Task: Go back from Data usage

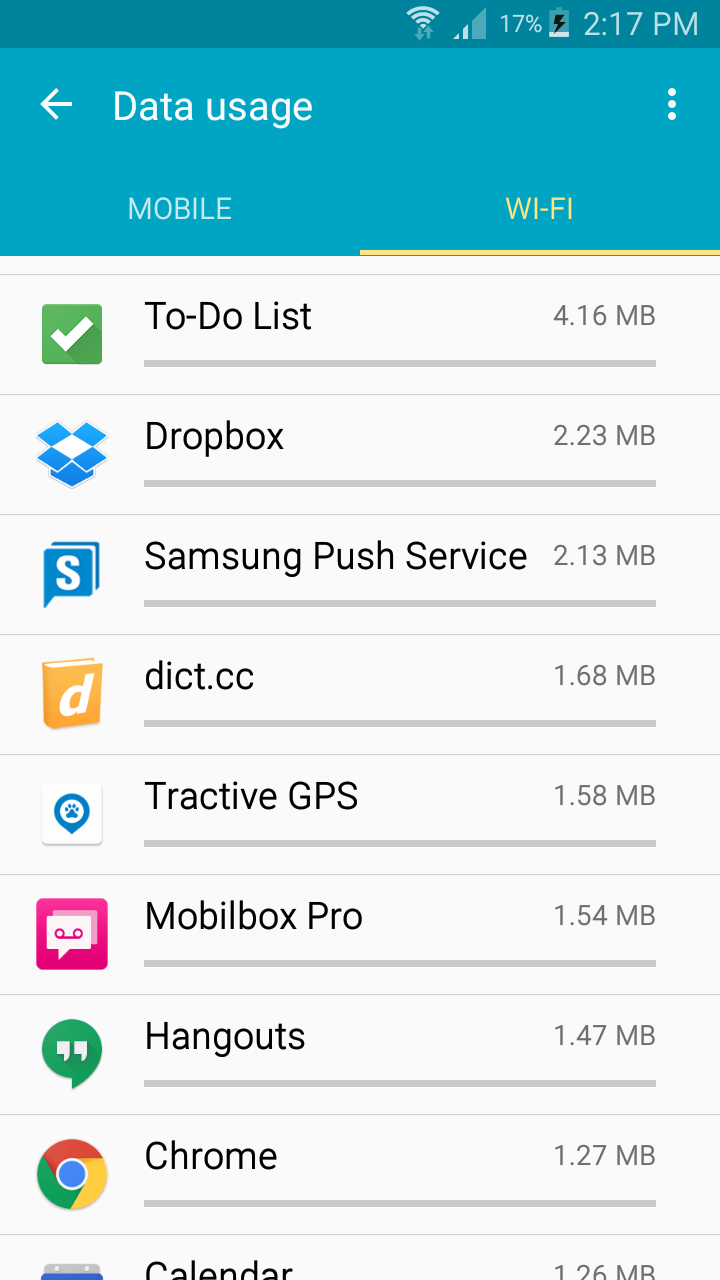Action: [57, 105]
